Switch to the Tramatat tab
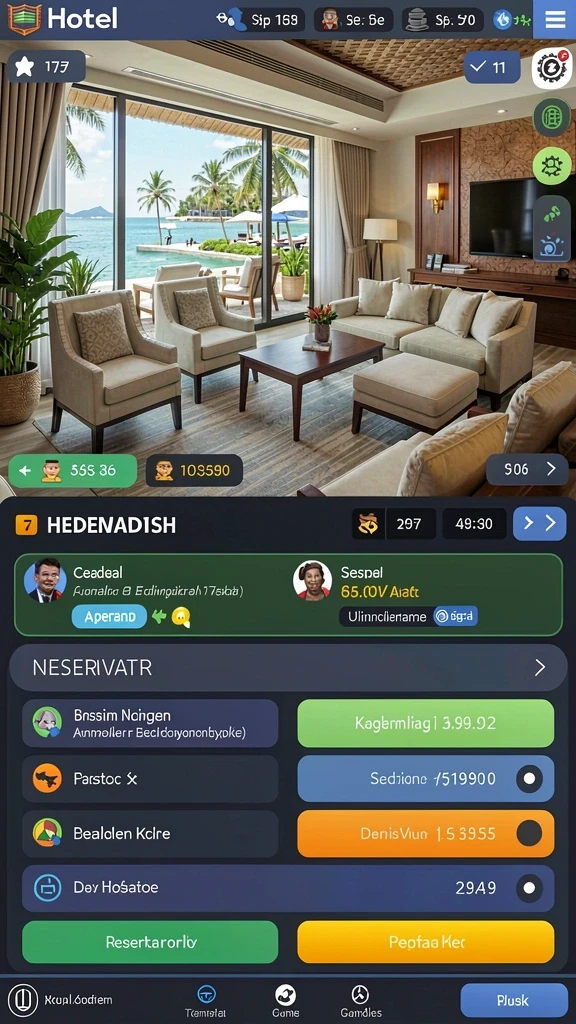Screen dimensions: 576x1024 (x=206, y=1001)
